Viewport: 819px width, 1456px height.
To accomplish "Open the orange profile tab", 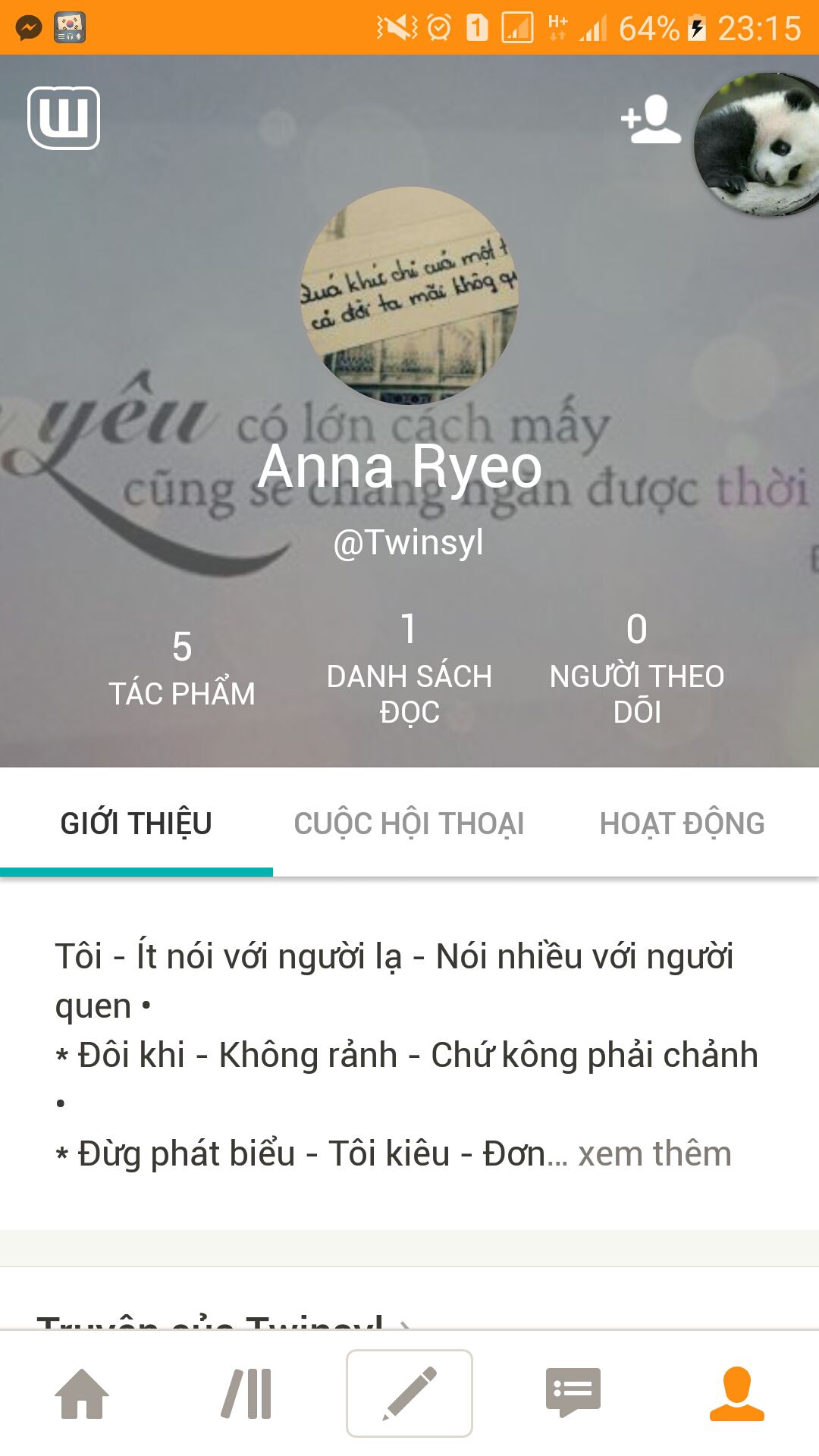I will pos(736,1394).
